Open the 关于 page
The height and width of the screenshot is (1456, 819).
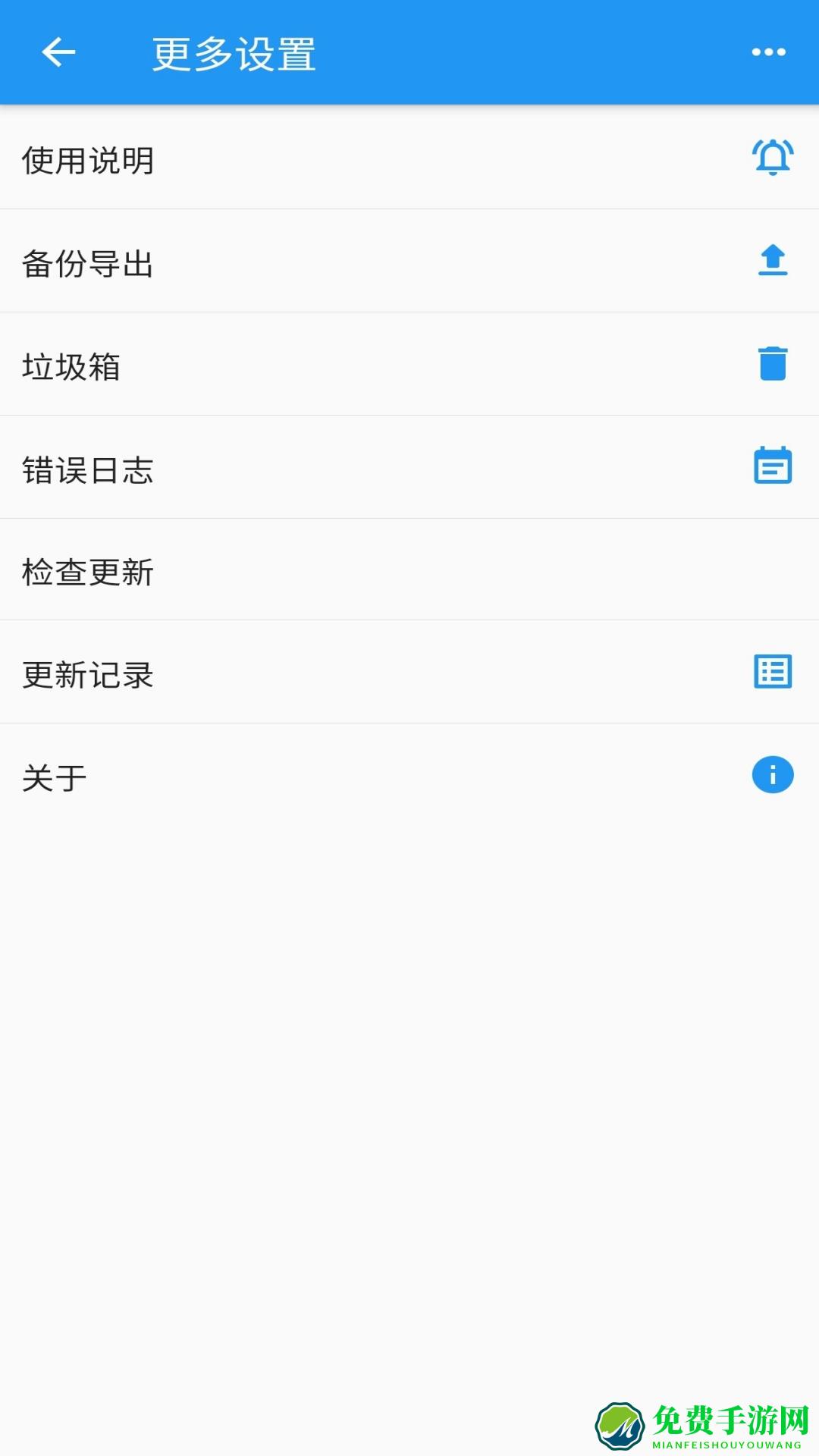pyautogui.click(x=303, y=774)
